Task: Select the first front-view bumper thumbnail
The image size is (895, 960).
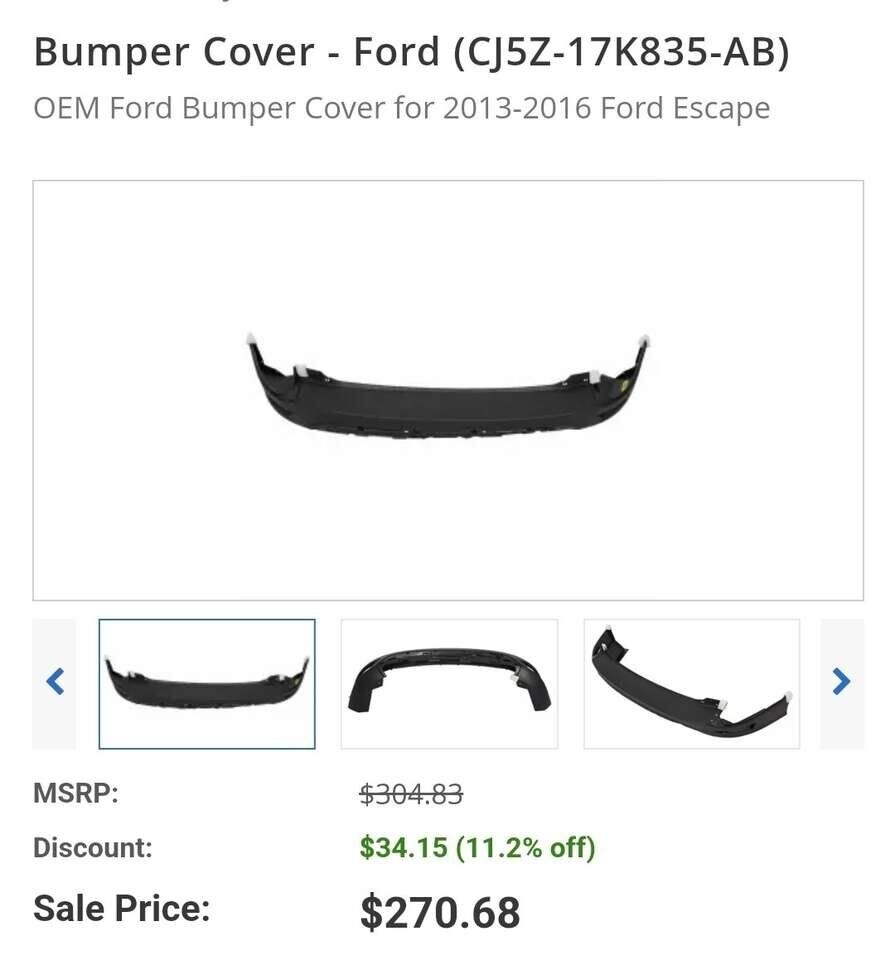Action: point(207,684)
